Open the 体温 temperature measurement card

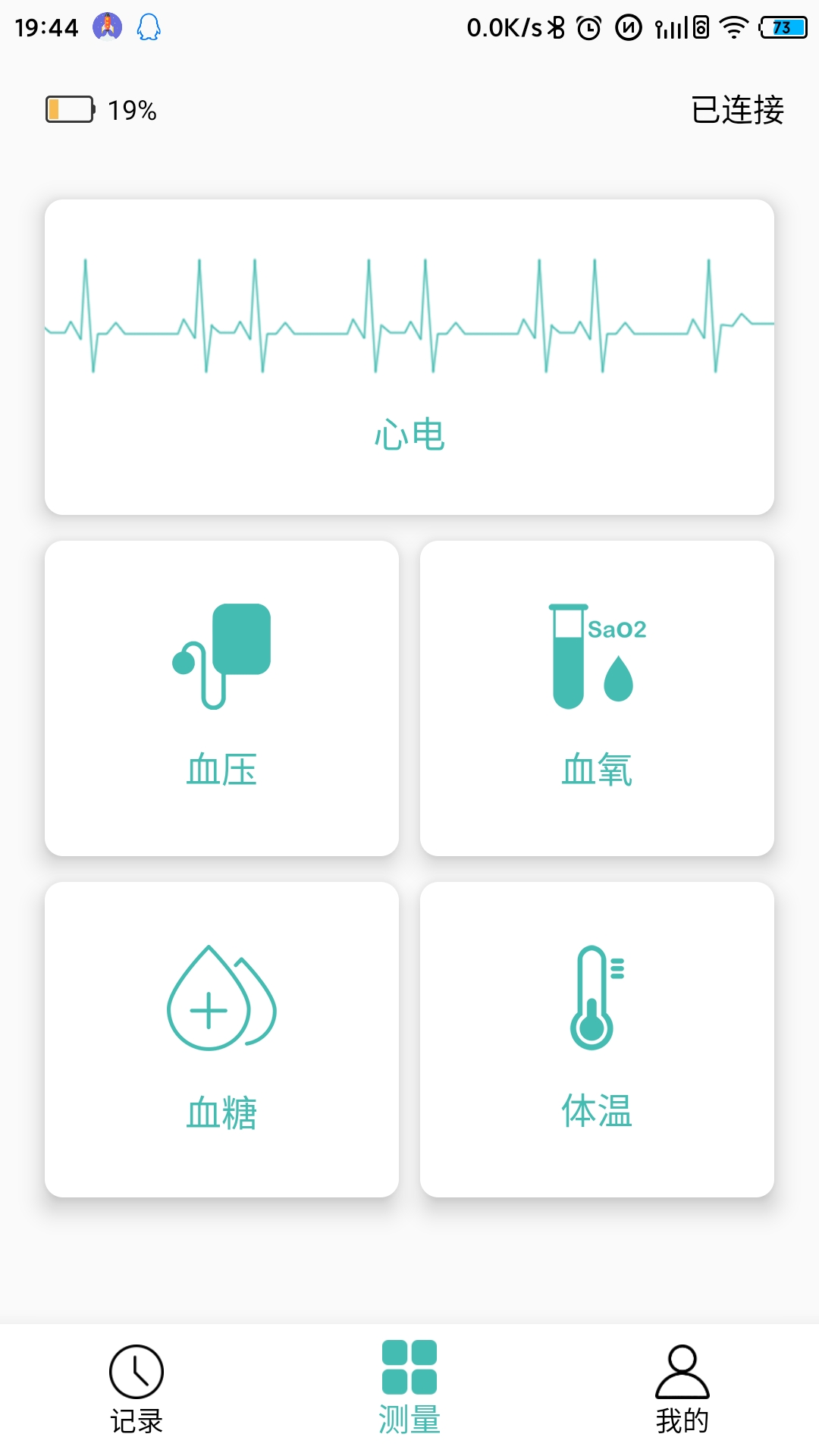[x=597, y=1040]
